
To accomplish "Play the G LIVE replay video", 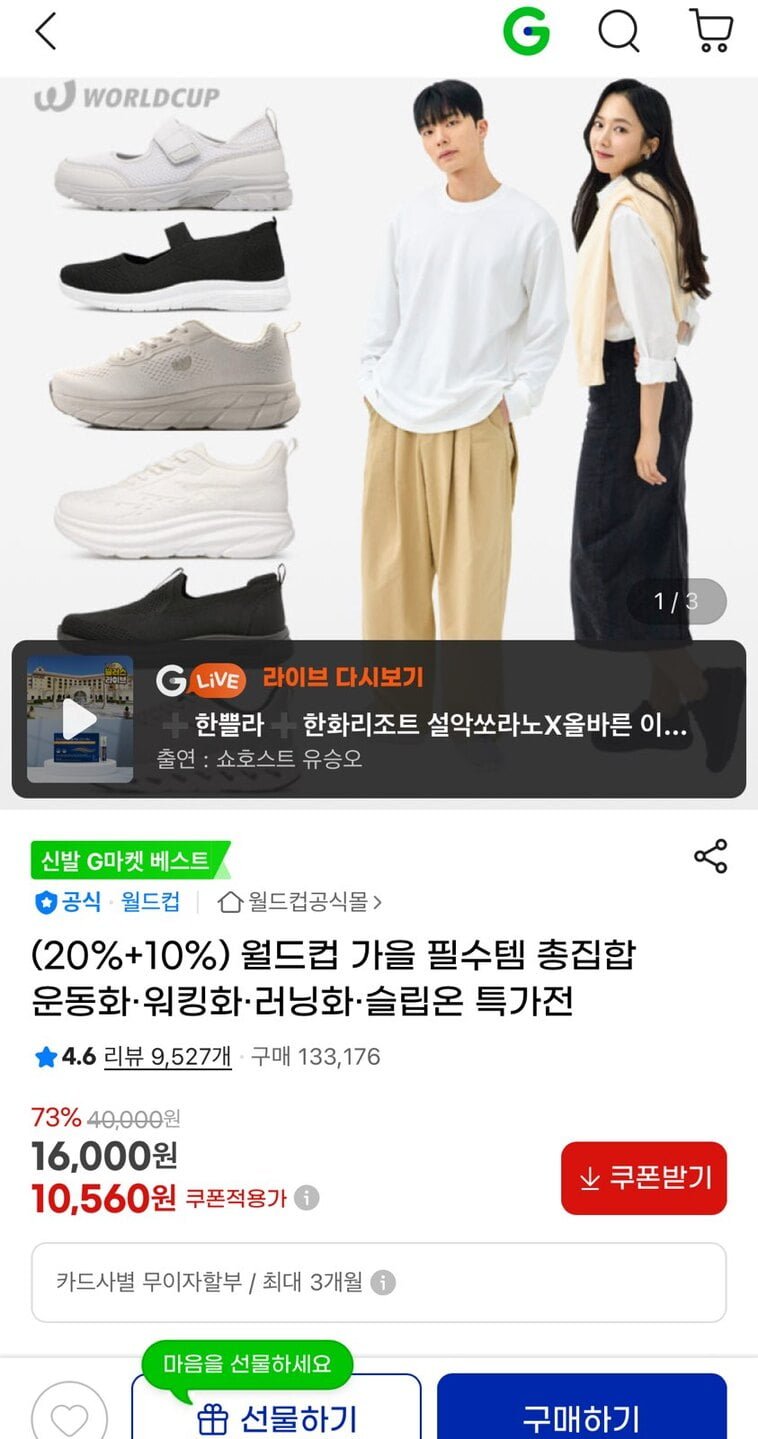I will (80, 718).
